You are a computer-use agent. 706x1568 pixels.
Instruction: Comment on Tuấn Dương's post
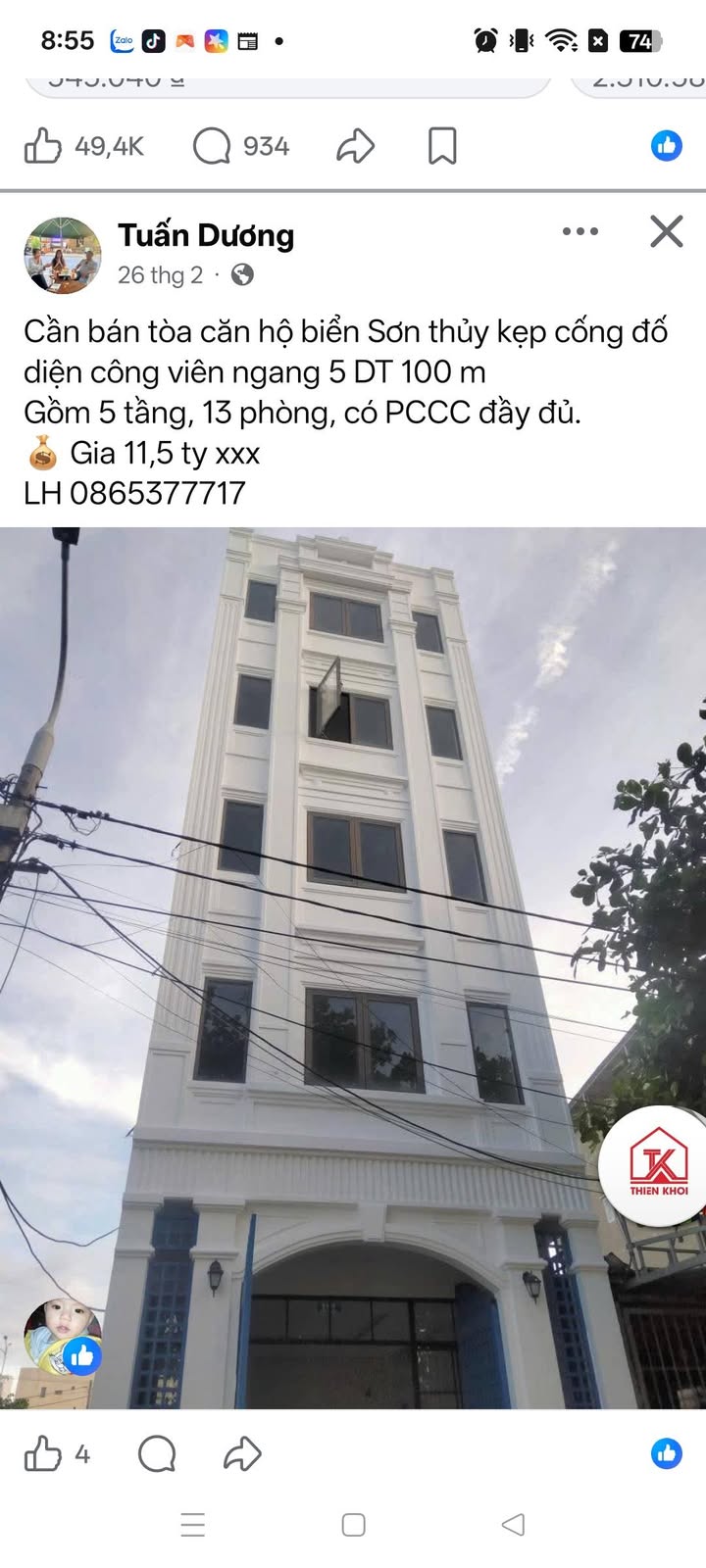click(x=157, y=1454)
